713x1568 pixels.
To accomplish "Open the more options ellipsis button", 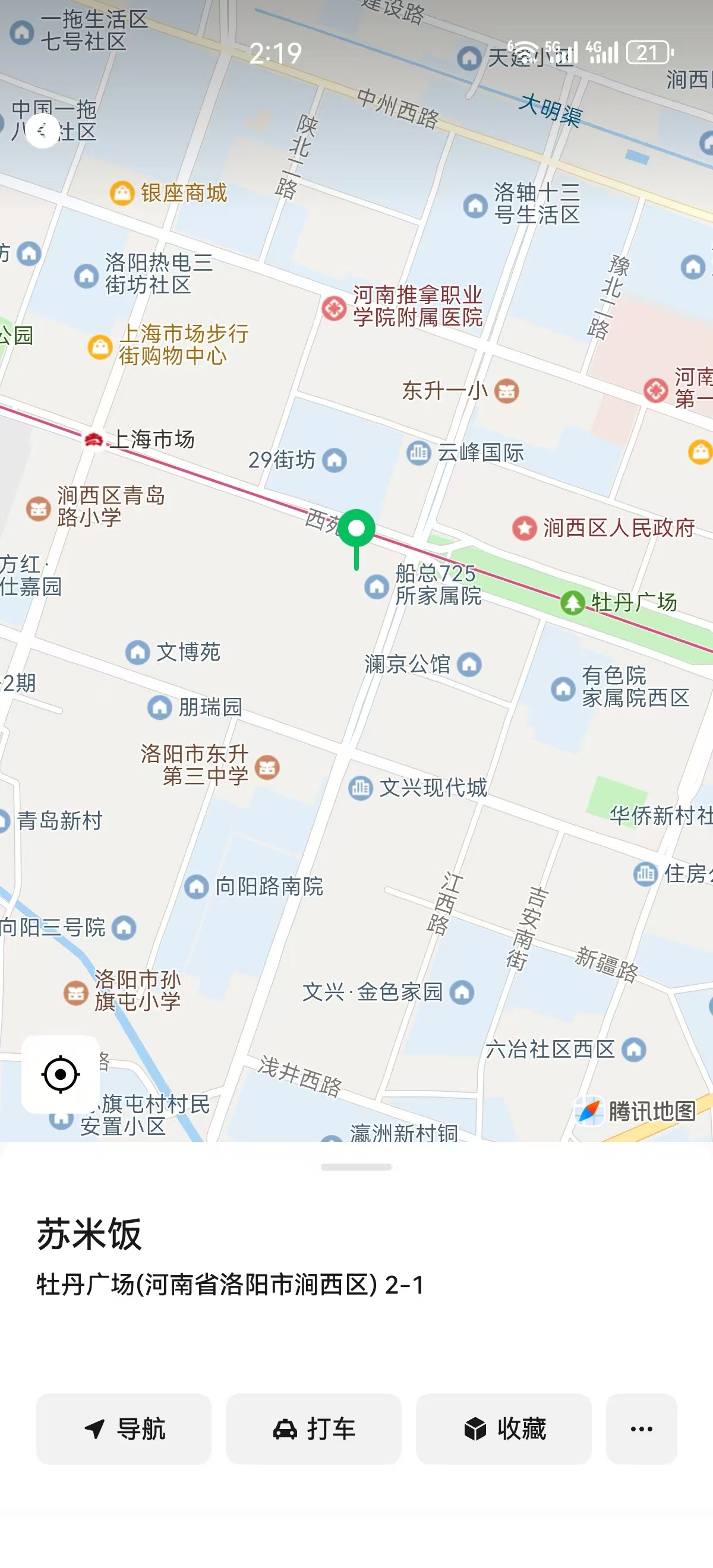I will click(x=641, y=1428).
